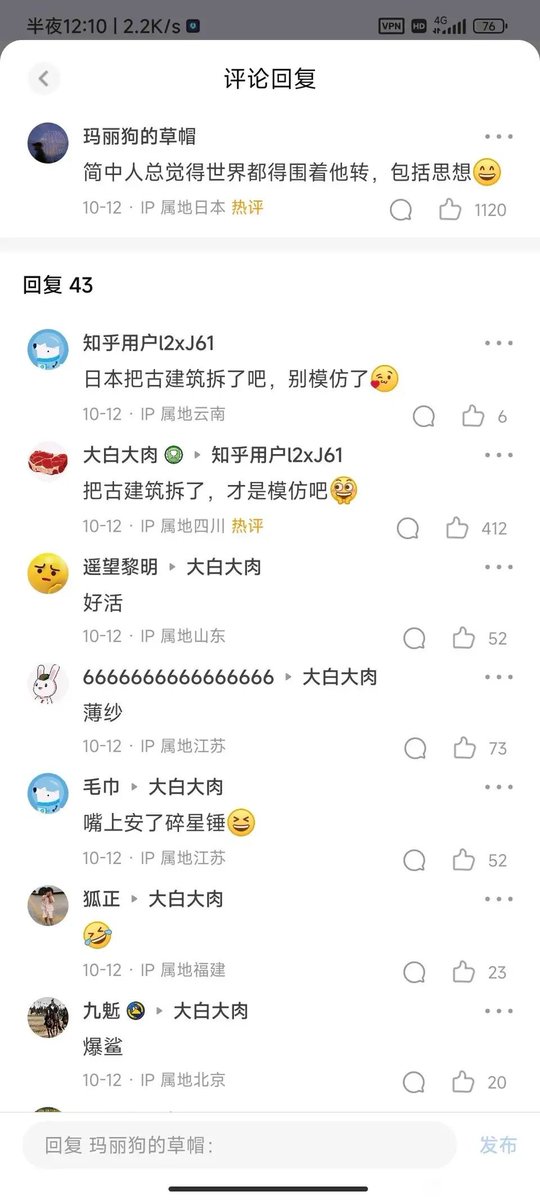Open overflow menu on 遥望黎明's reply

point(499,567)
